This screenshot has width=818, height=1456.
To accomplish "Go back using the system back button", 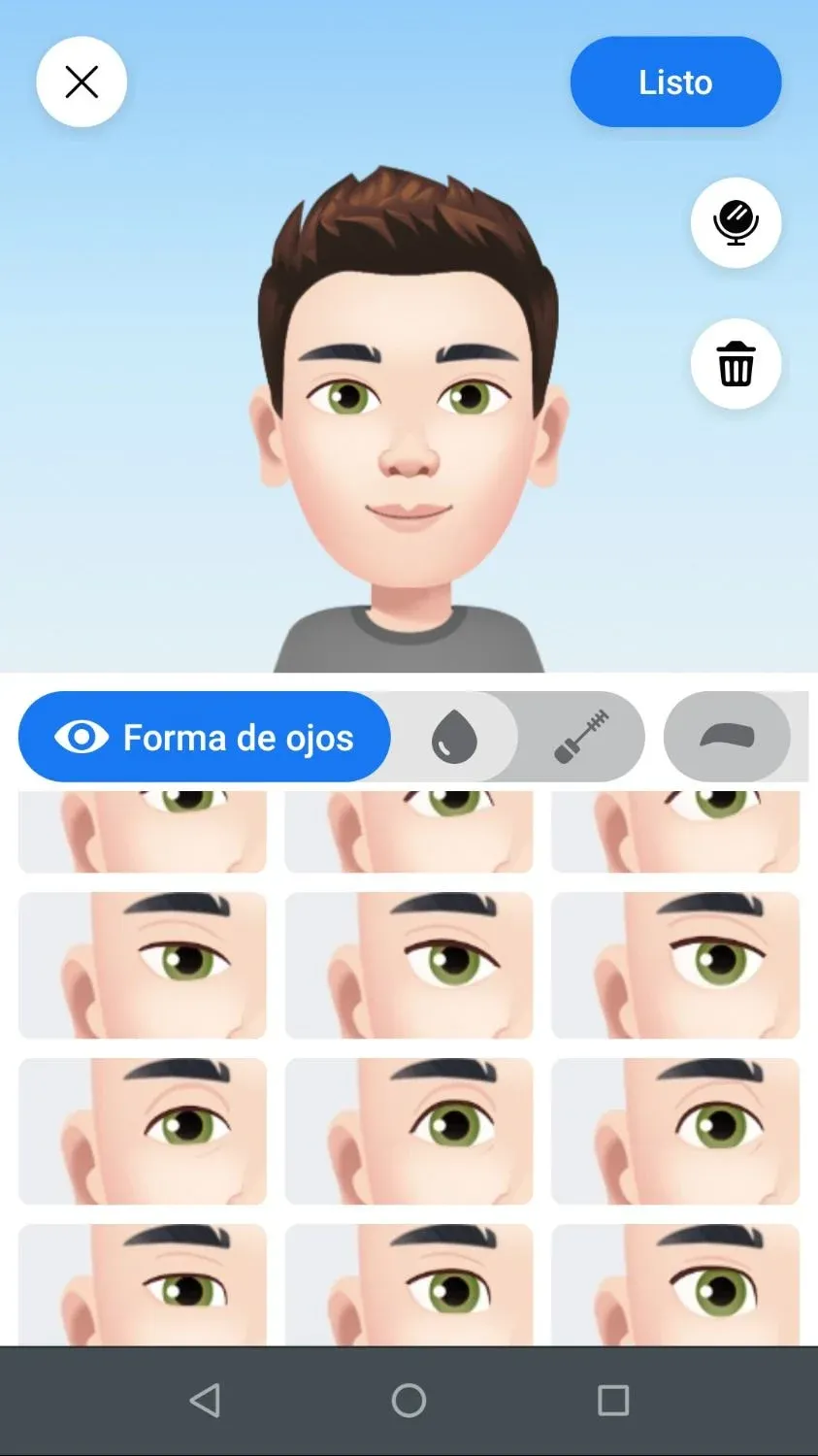I will 205,1400.
